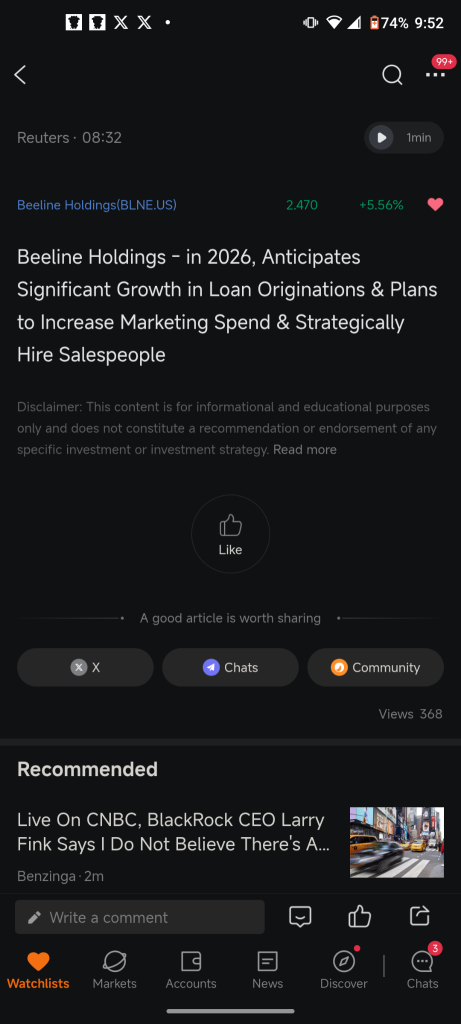Switch to the Accounts tab
Screen dimensions: 461x1024
(x=191, y=970)
